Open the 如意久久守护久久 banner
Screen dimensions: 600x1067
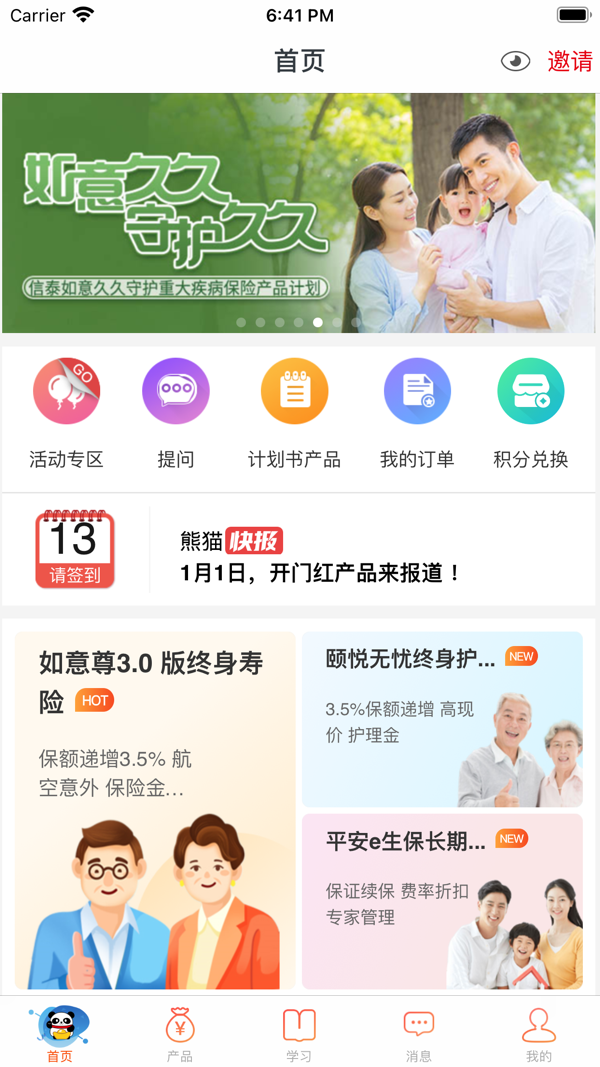tap(298, 212)
